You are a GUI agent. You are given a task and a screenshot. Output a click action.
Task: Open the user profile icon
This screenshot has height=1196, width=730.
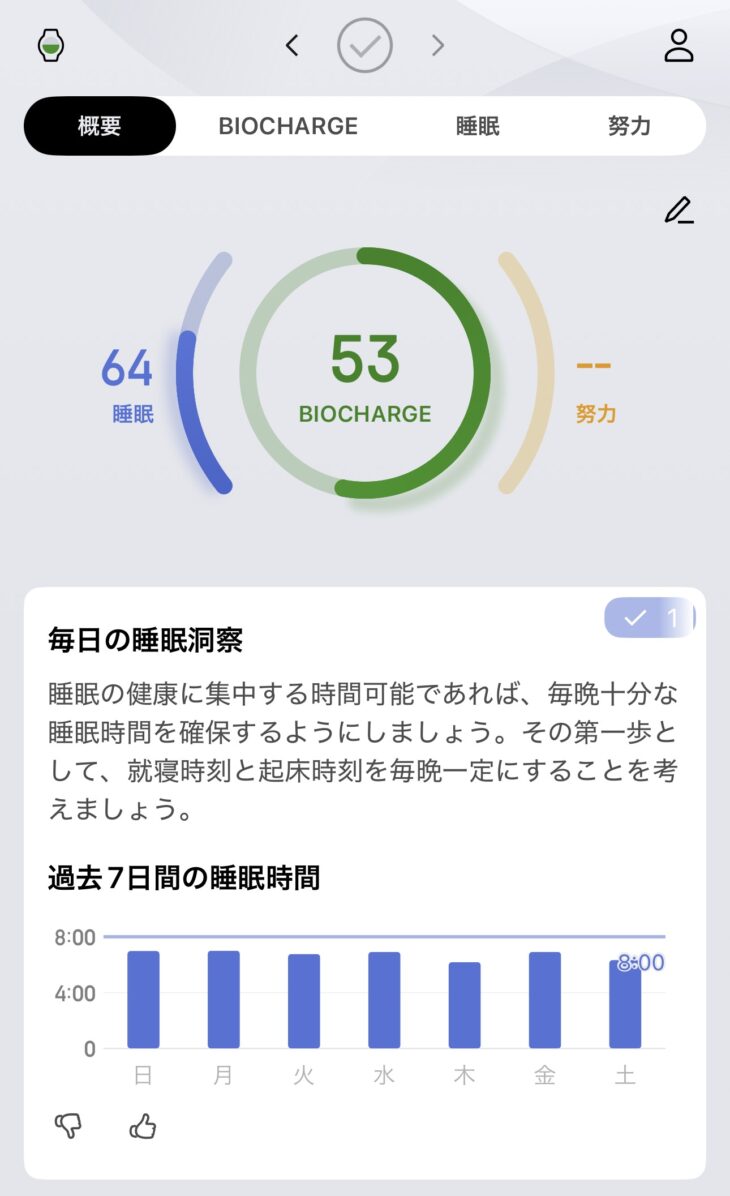click(679, 45)
